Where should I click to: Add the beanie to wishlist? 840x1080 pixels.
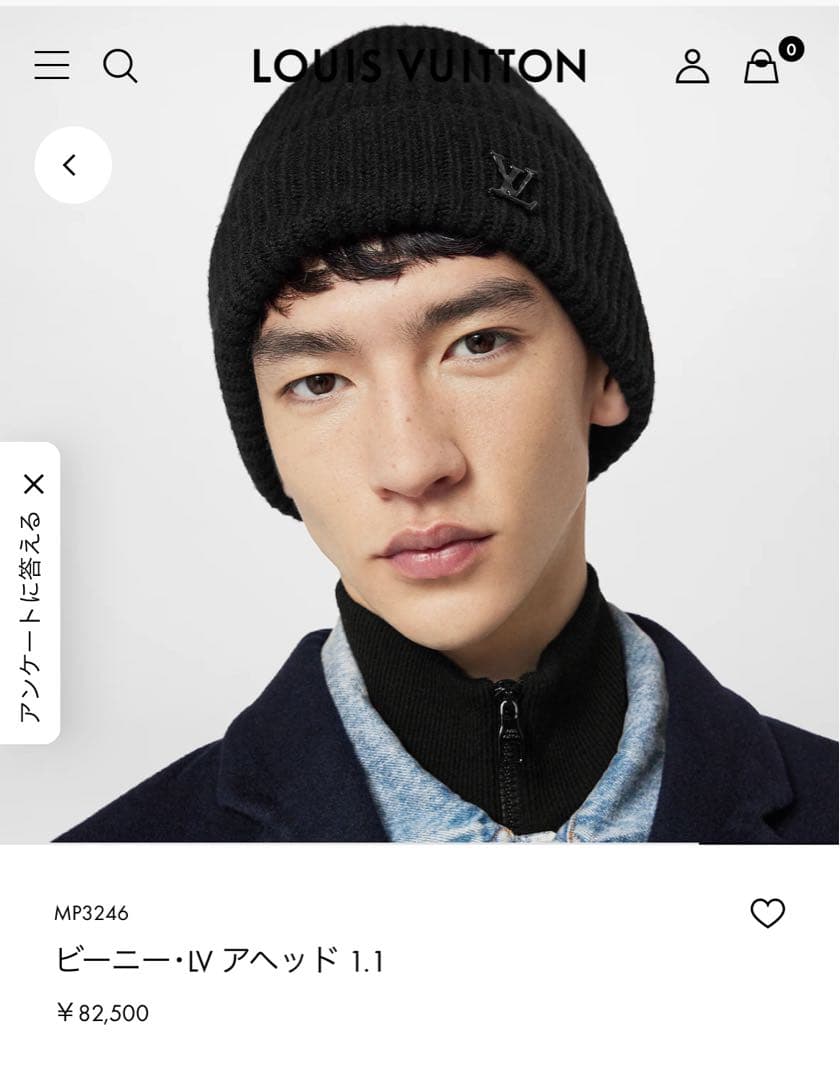[x=767, y=913]
